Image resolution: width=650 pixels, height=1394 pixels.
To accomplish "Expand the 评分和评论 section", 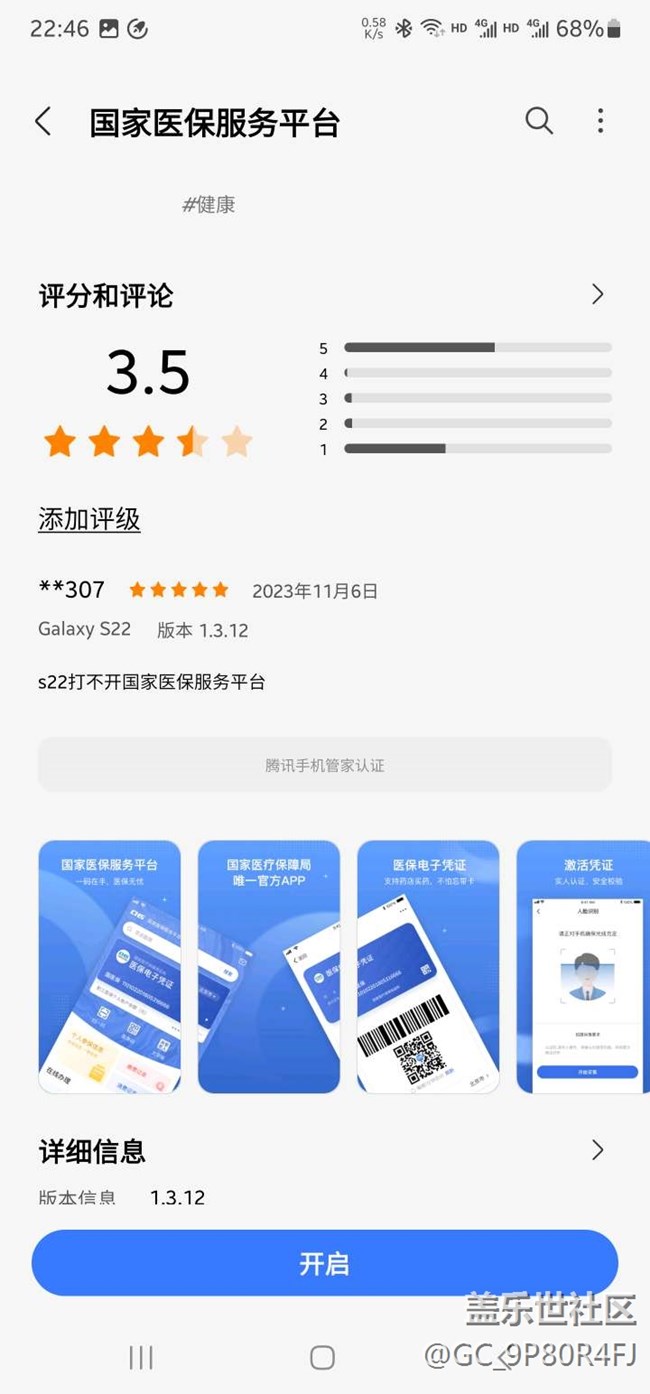I will click(597, 294).
